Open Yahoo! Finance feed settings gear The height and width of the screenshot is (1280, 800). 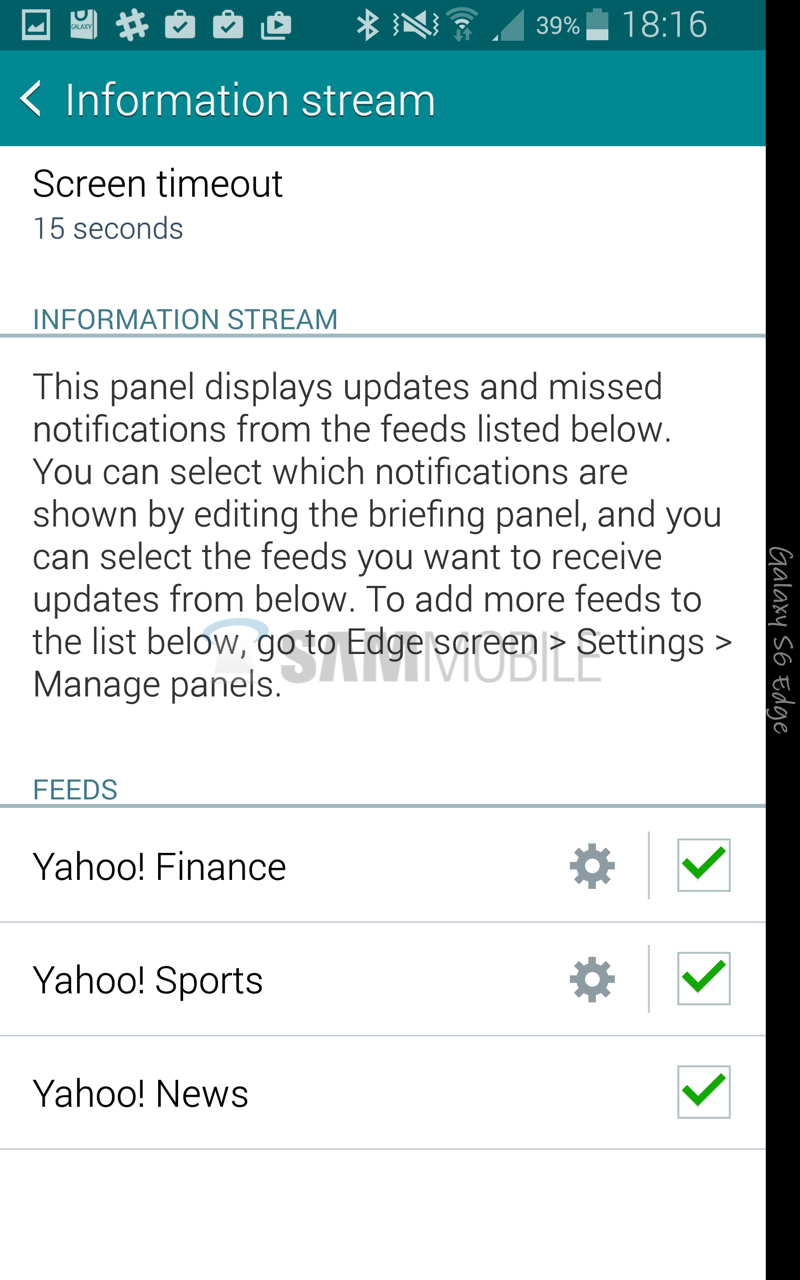coord(592,866)
